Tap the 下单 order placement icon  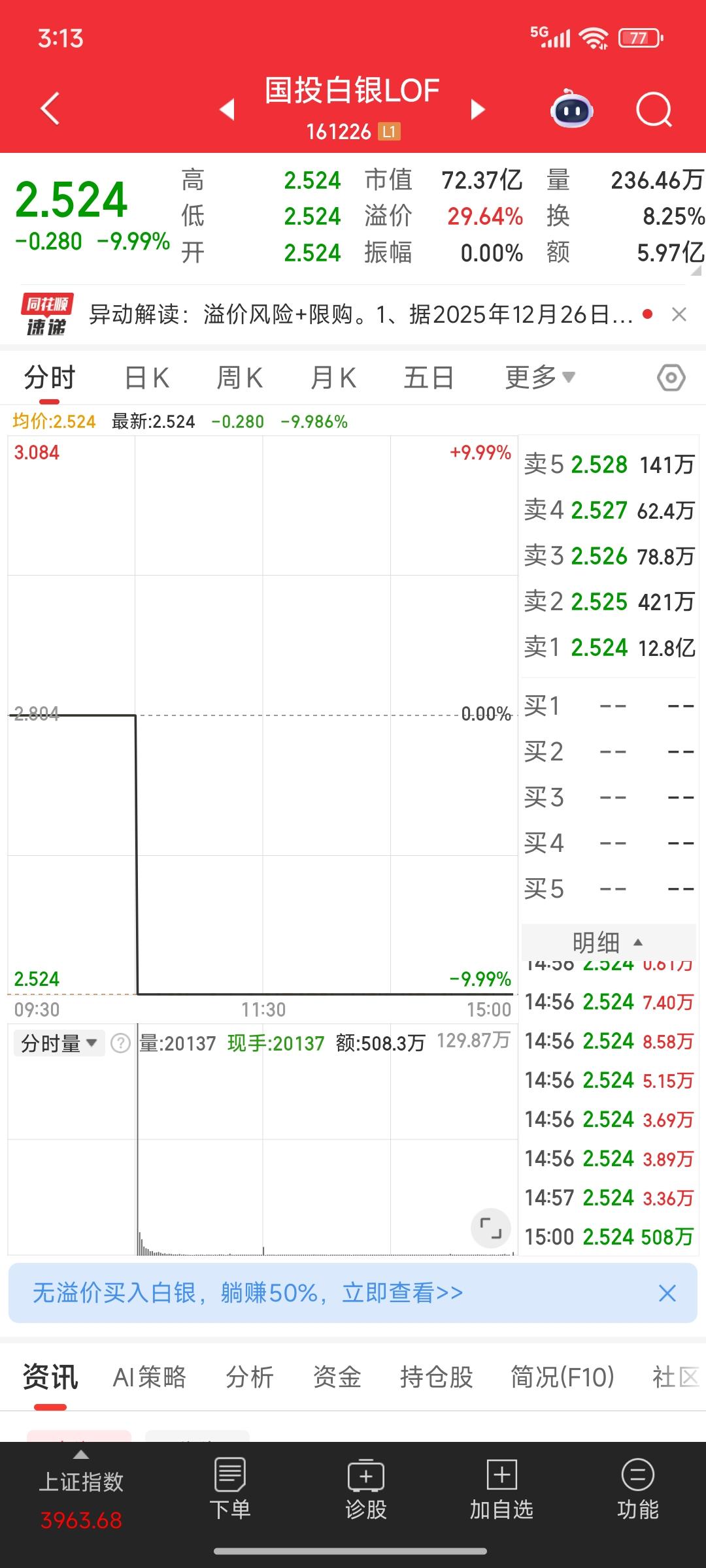tap(230, 1494)
